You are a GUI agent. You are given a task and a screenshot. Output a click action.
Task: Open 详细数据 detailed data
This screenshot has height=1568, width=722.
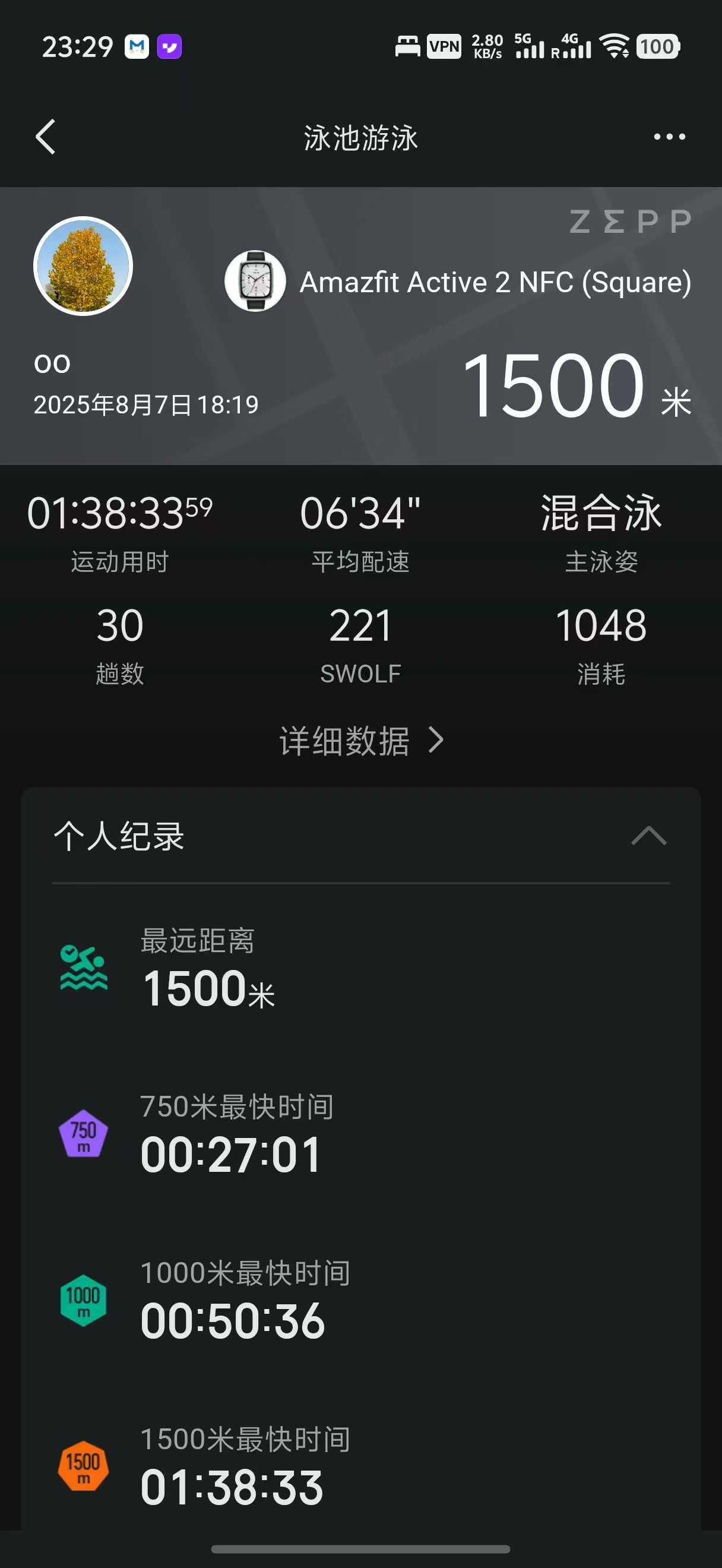coord(362,740)
